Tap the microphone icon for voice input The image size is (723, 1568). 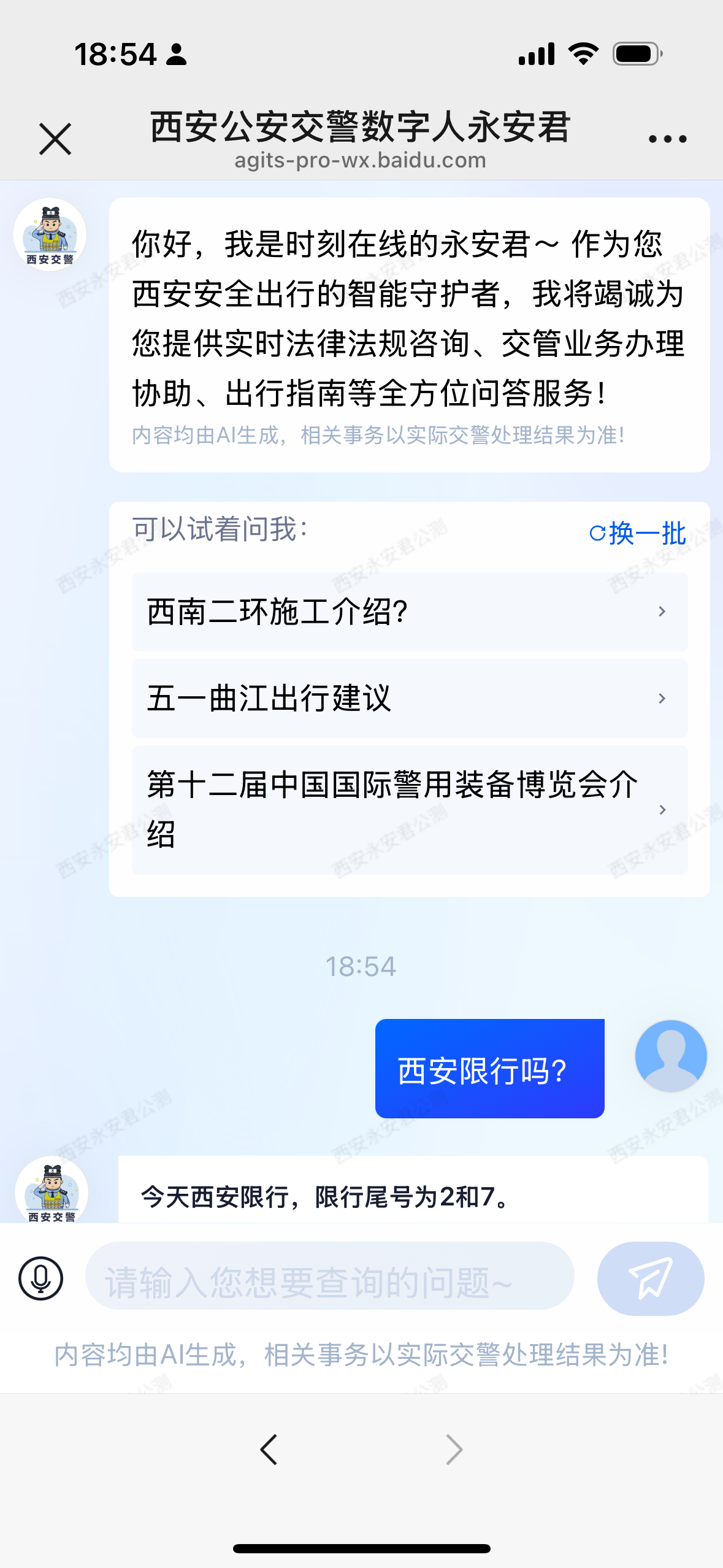click(x=39, y=1279)
